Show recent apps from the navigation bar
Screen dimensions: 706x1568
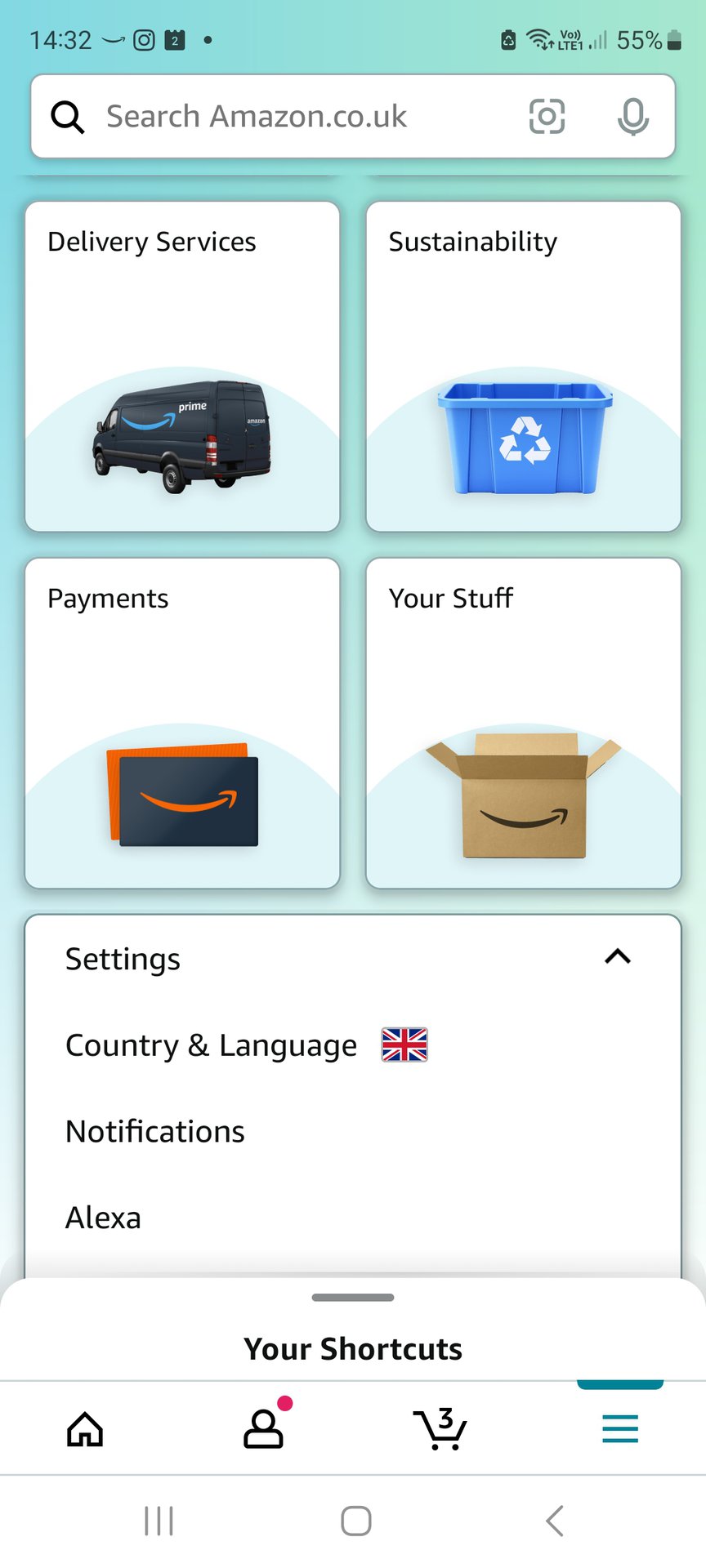pyautogui.click(x=159, y=1521)
